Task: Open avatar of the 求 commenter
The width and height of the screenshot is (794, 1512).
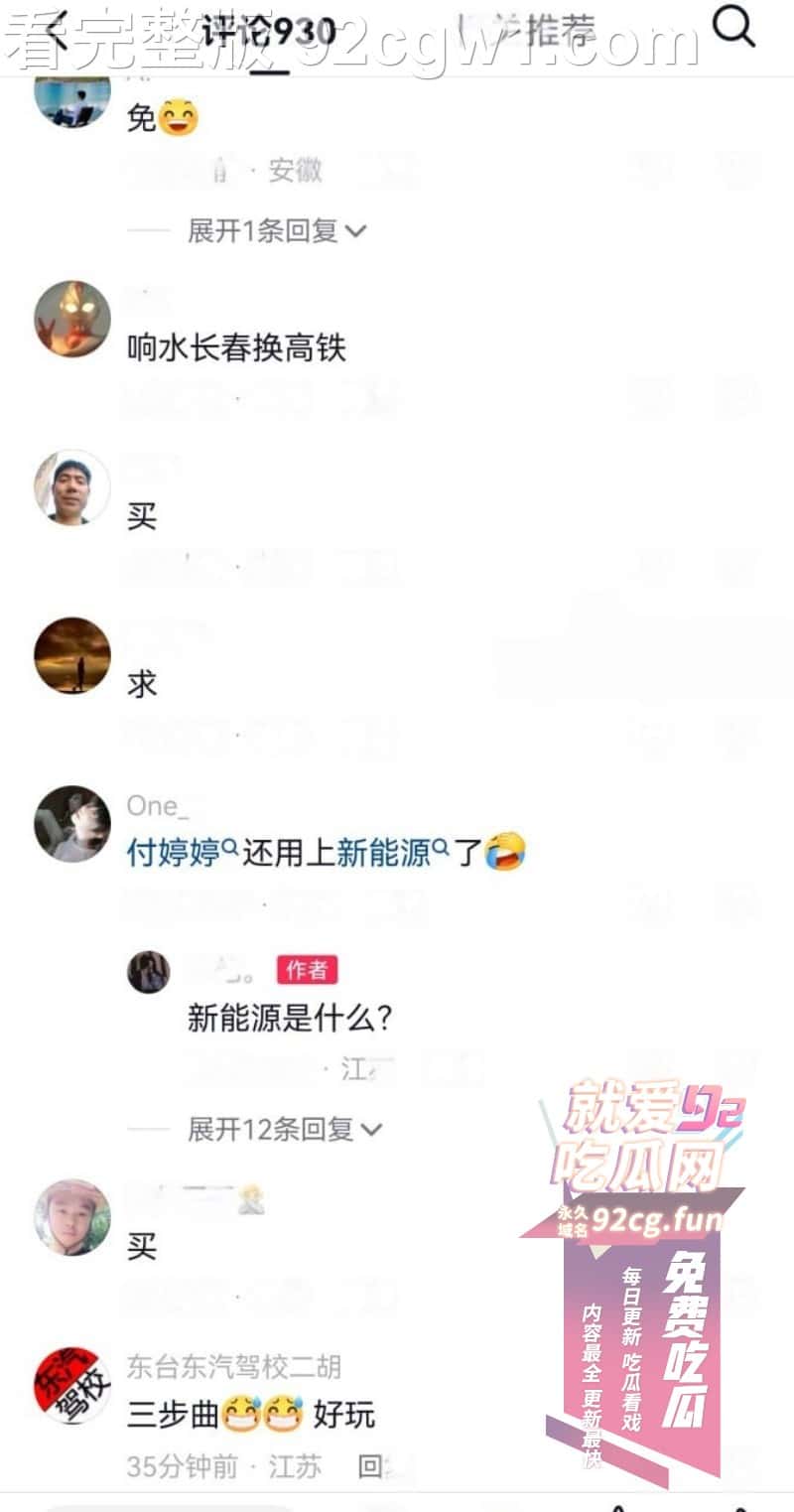Action: pyautogui.click(x=71, y=655)
